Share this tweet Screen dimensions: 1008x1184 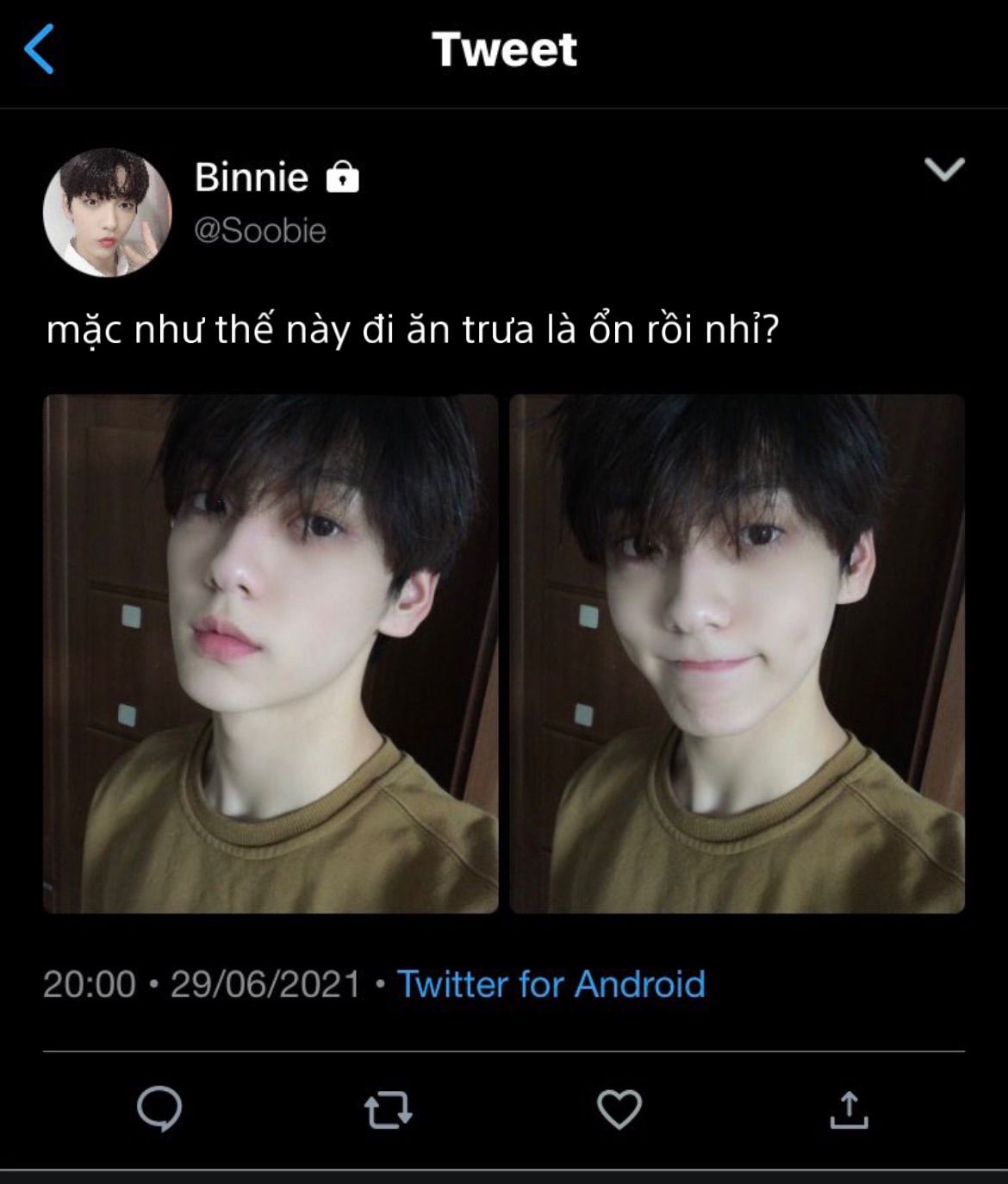pyautogui.click(x=849, y=1110)
